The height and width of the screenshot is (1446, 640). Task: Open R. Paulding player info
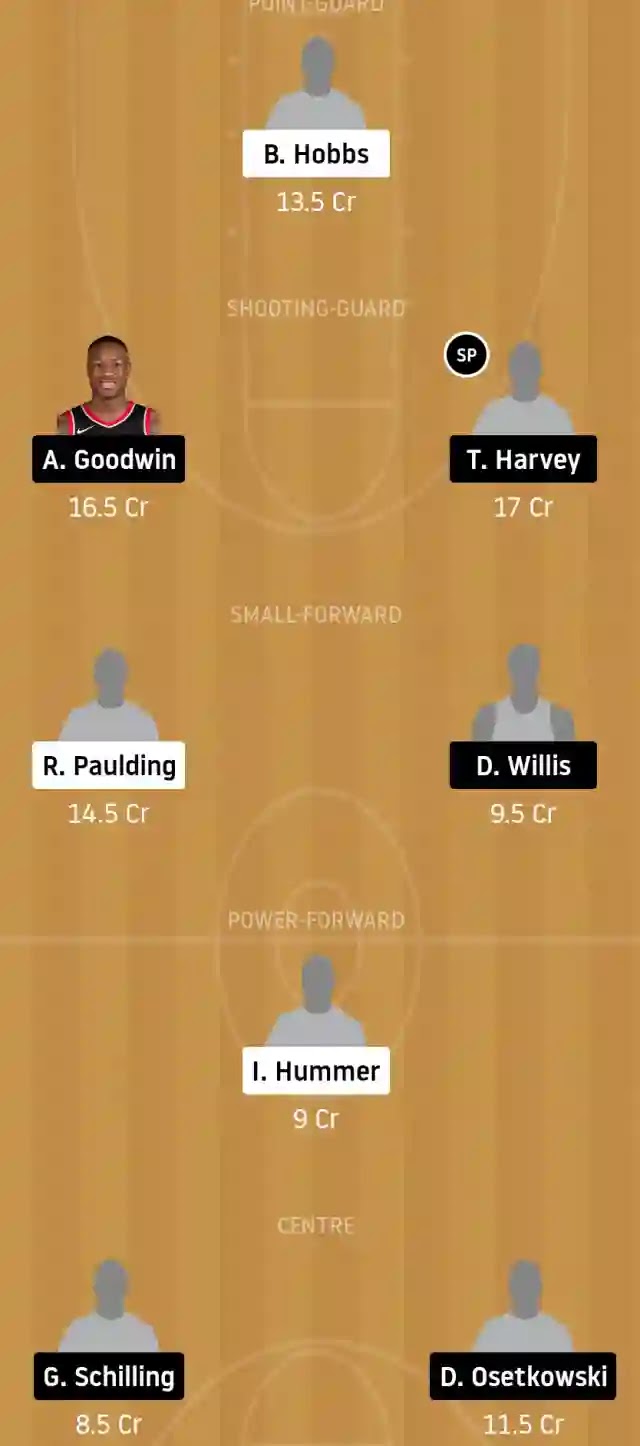pyautogui.click(x=108, y=765)
